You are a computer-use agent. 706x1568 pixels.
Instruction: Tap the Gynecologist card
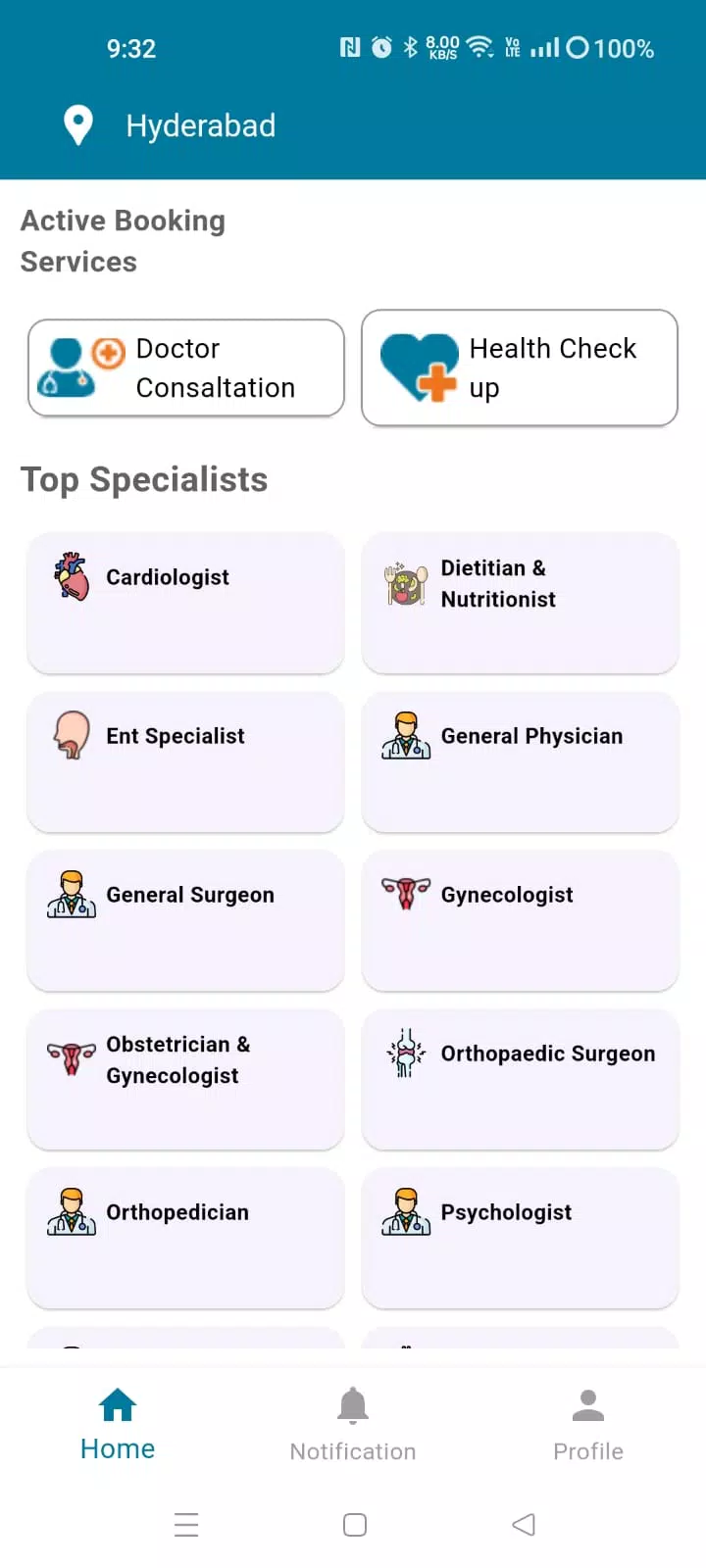tap(520, 920)
